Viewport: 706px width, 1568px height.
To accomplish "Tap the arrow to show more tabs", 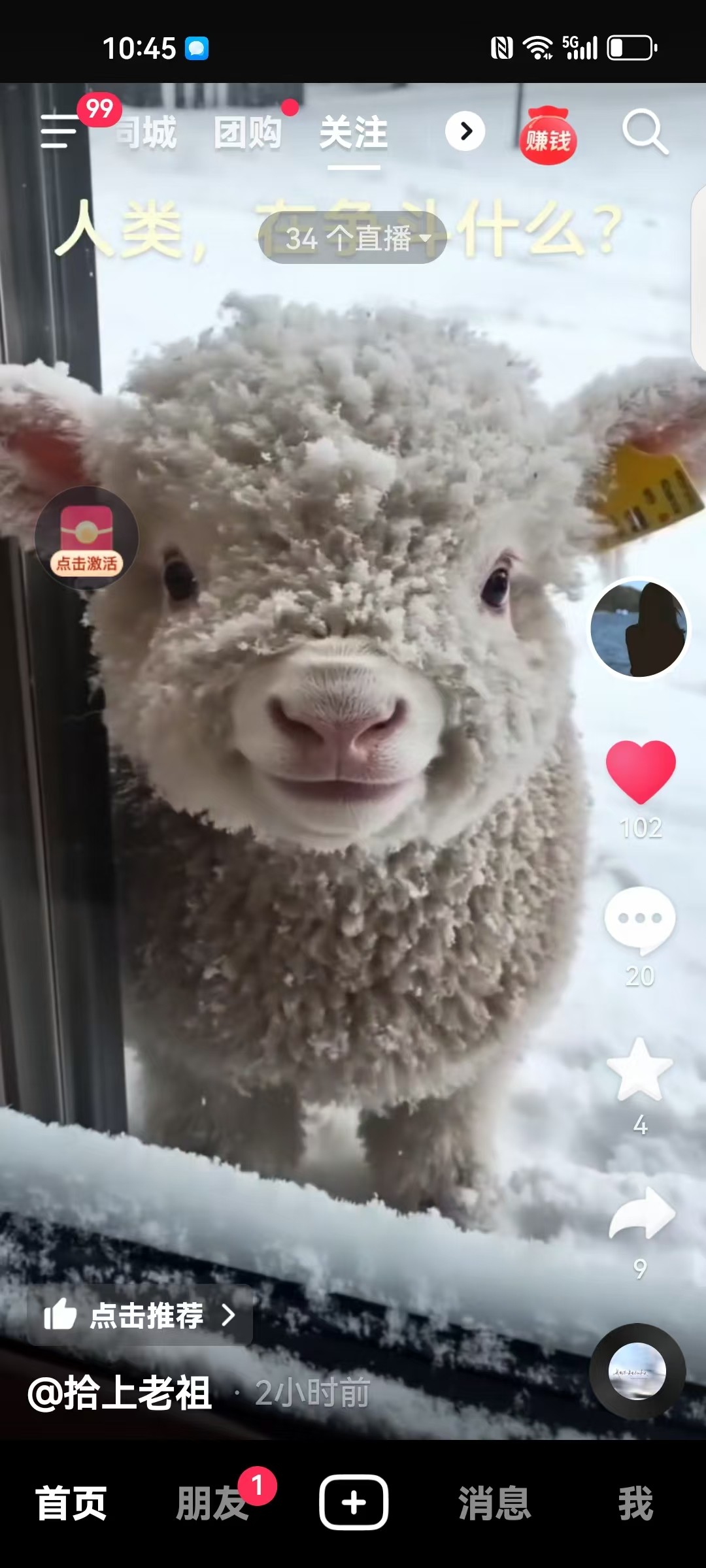I will click(465, 131).
